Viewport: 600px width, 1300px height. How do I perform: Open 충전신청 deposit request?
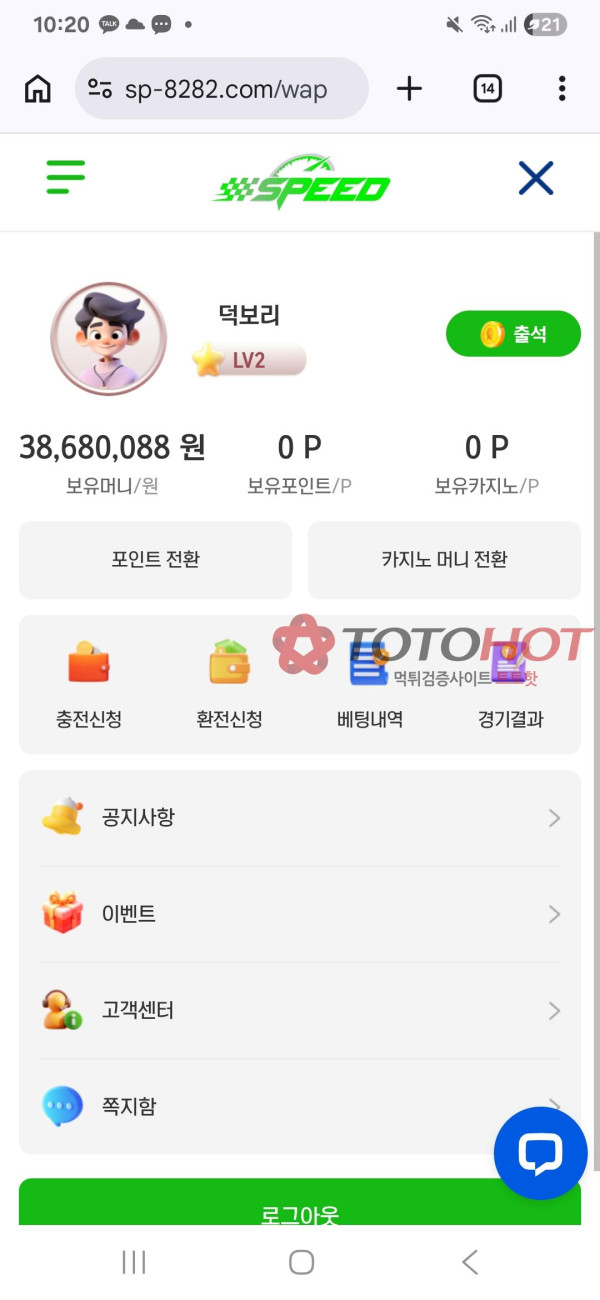pyautogui.click(x=89, y=685)
